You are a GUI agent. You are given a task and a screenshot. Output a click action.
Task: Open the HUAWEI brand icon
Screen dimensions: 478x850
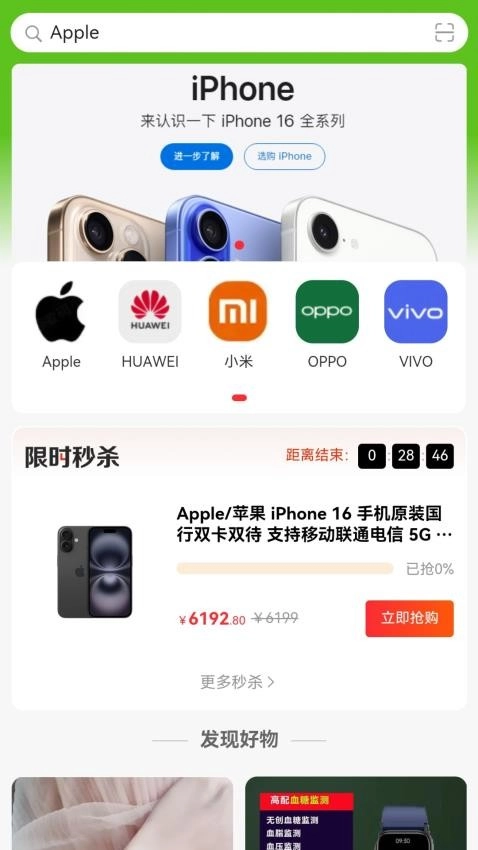click(150, 312)
